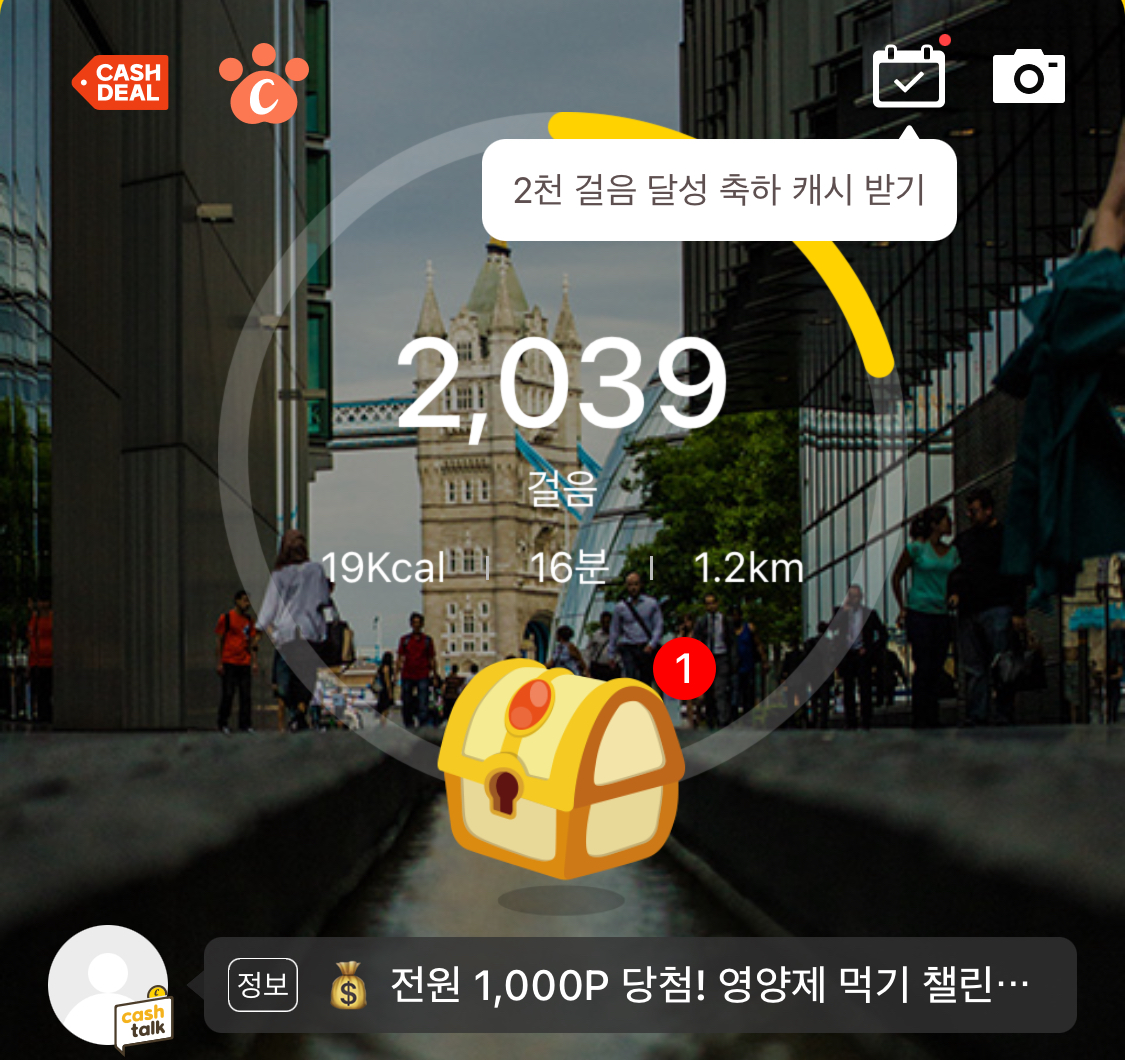Open the camera icon
This screenshot has height=1060, width=1125.
(x=1028, y=77)
